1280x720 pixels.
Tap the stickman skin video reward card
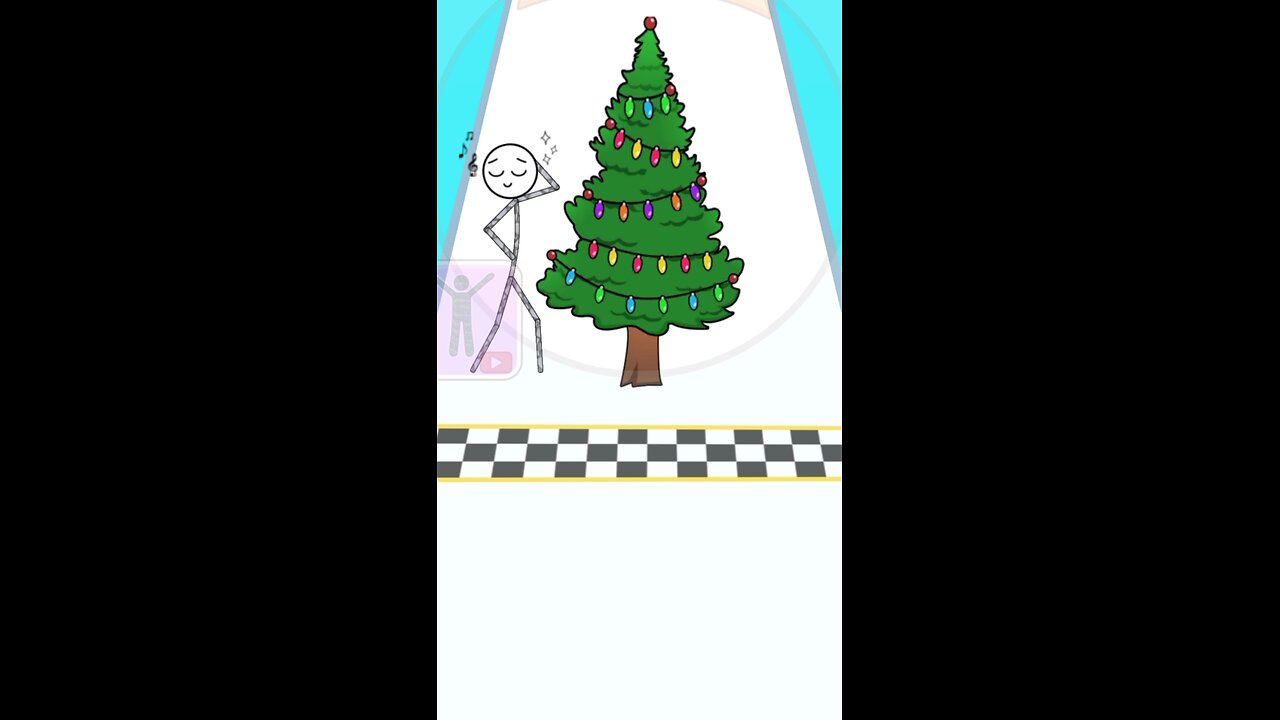(477, 320)
